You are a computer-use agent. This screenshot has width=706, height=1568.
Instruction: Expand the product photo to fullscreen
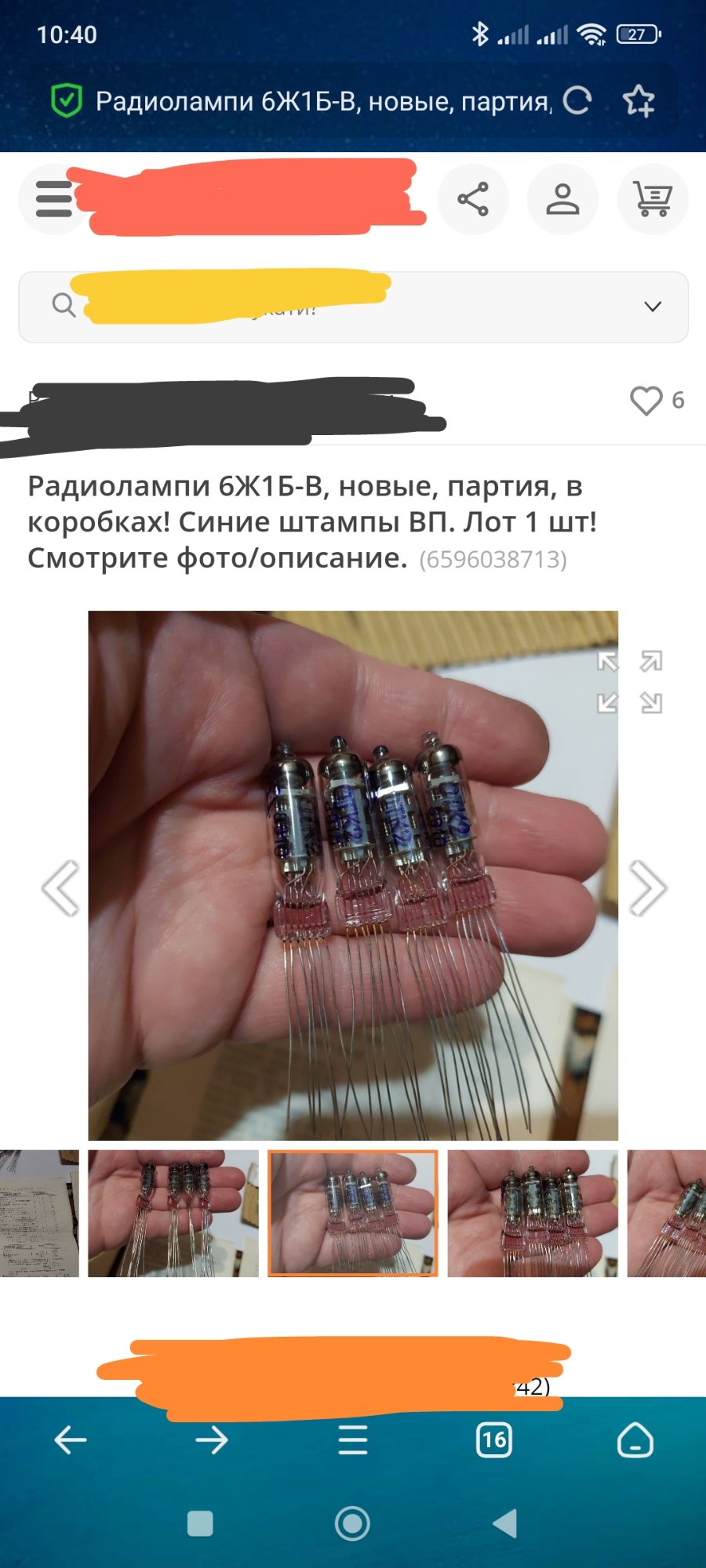click(x=630, y=682)
